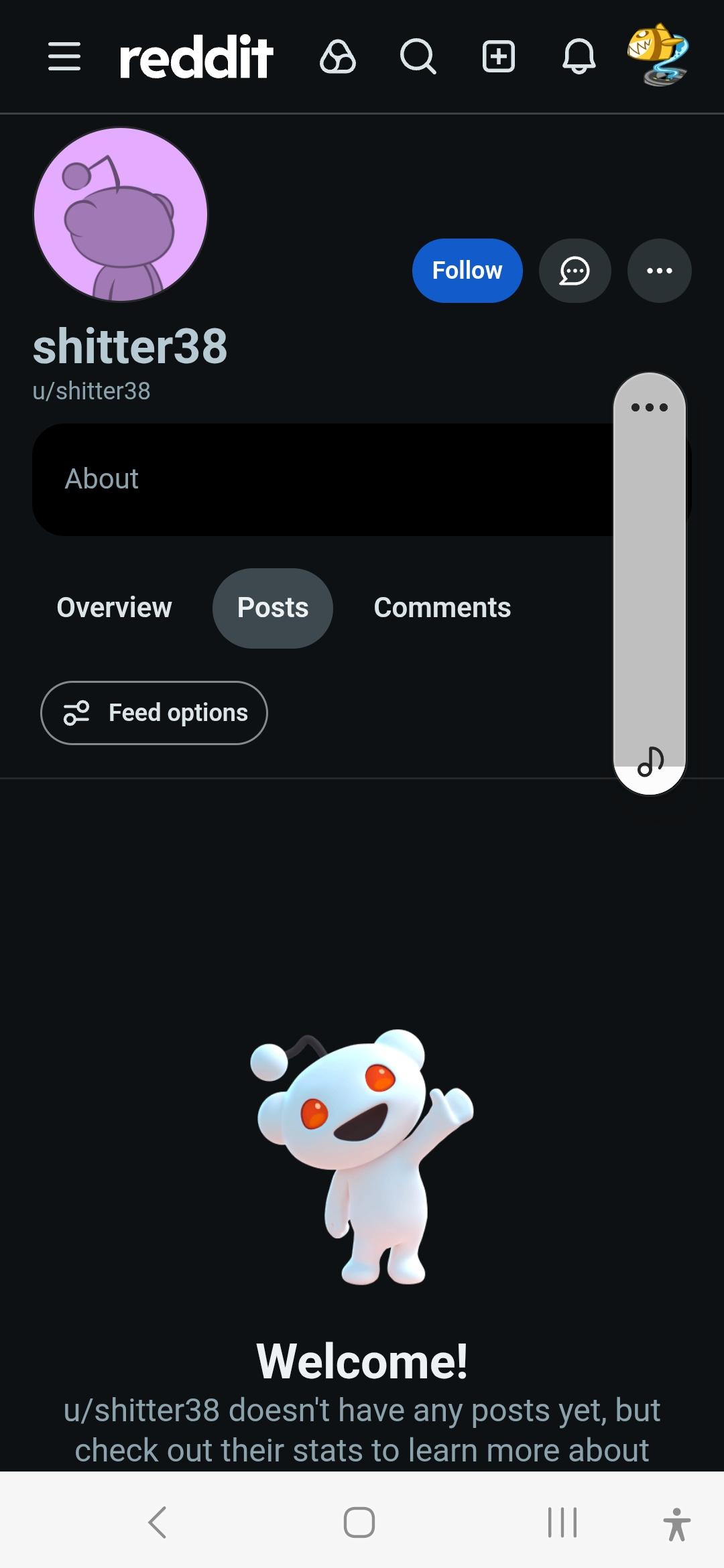Screen dimensions: 724x1568
Task: Open the search icon
Action: 418,56
